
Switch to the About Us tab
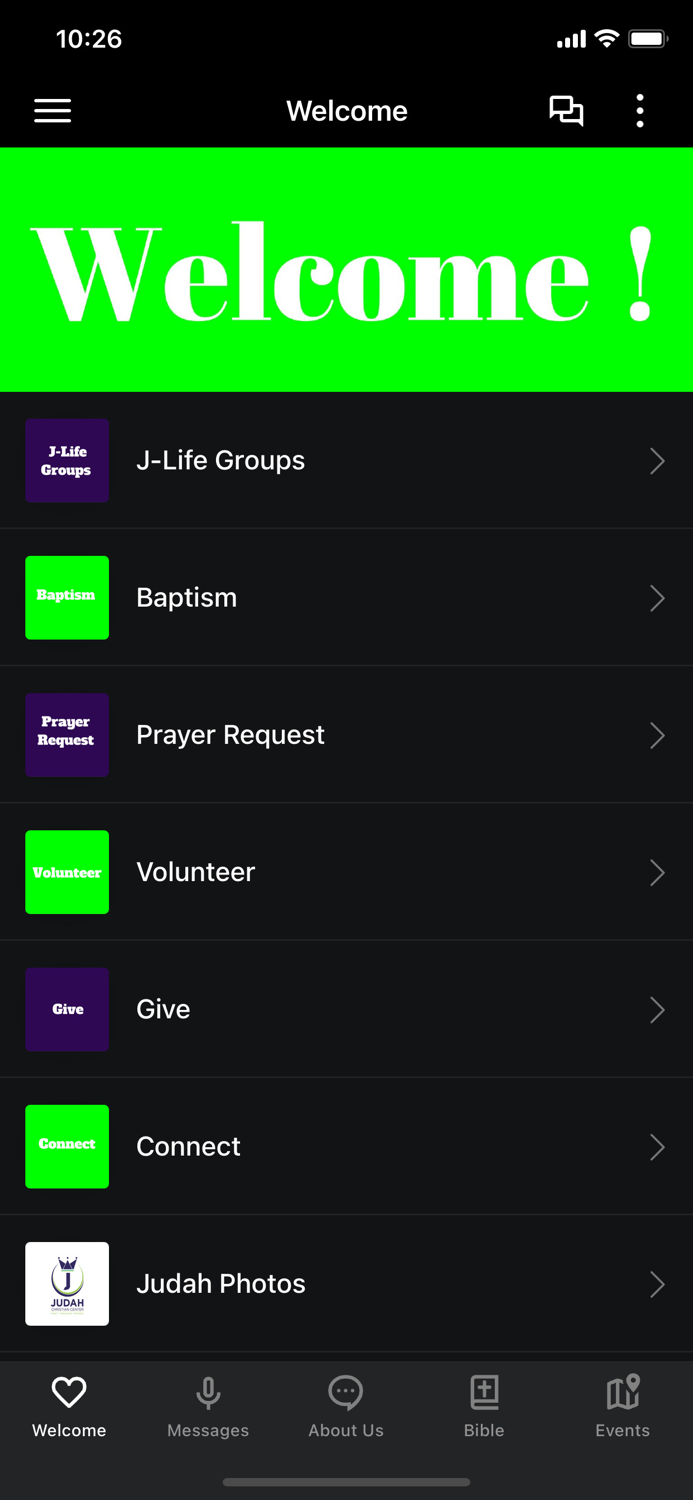point(346,1406)
